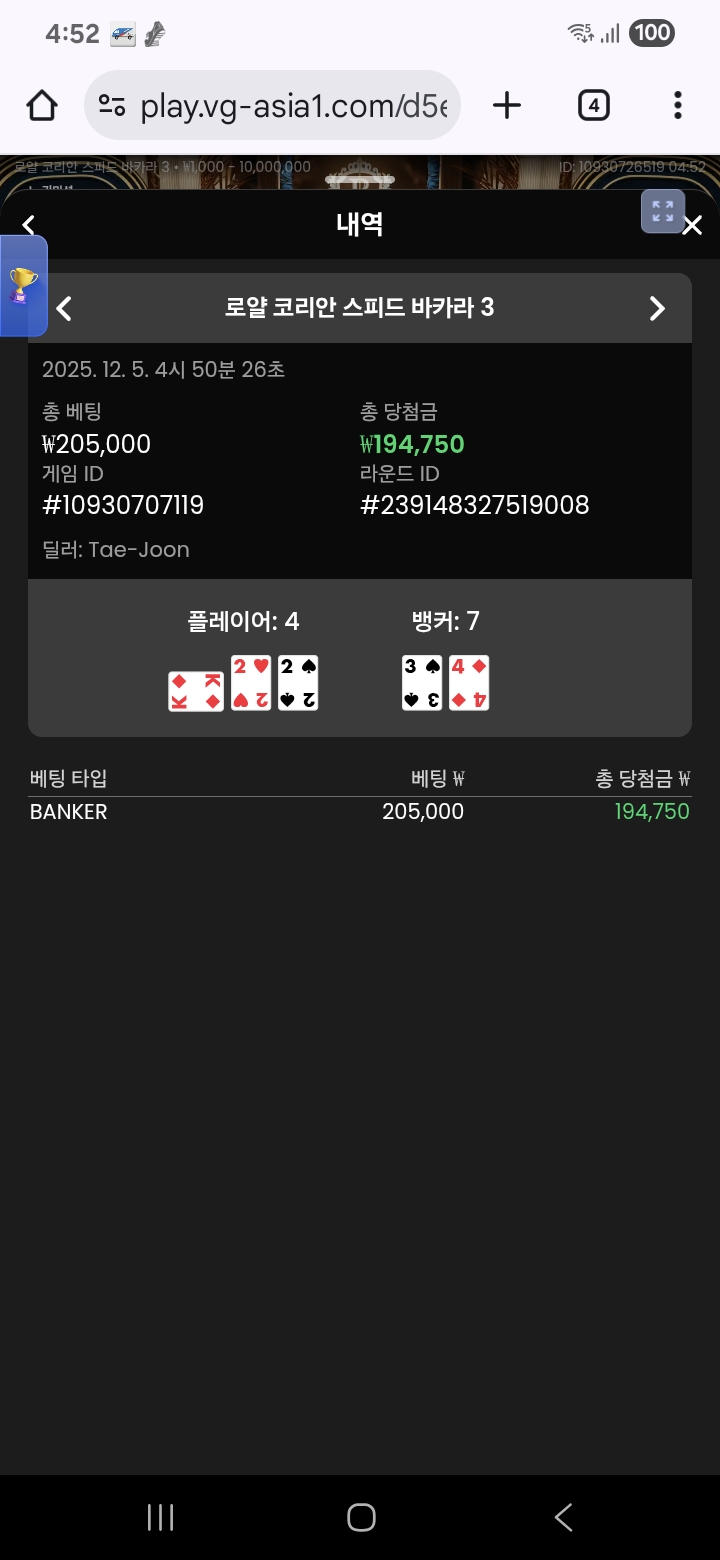Close the 내역 history panel
The height and width of the screenshot is (1560, 720).
pyautogui.click(x=692, y=226)
